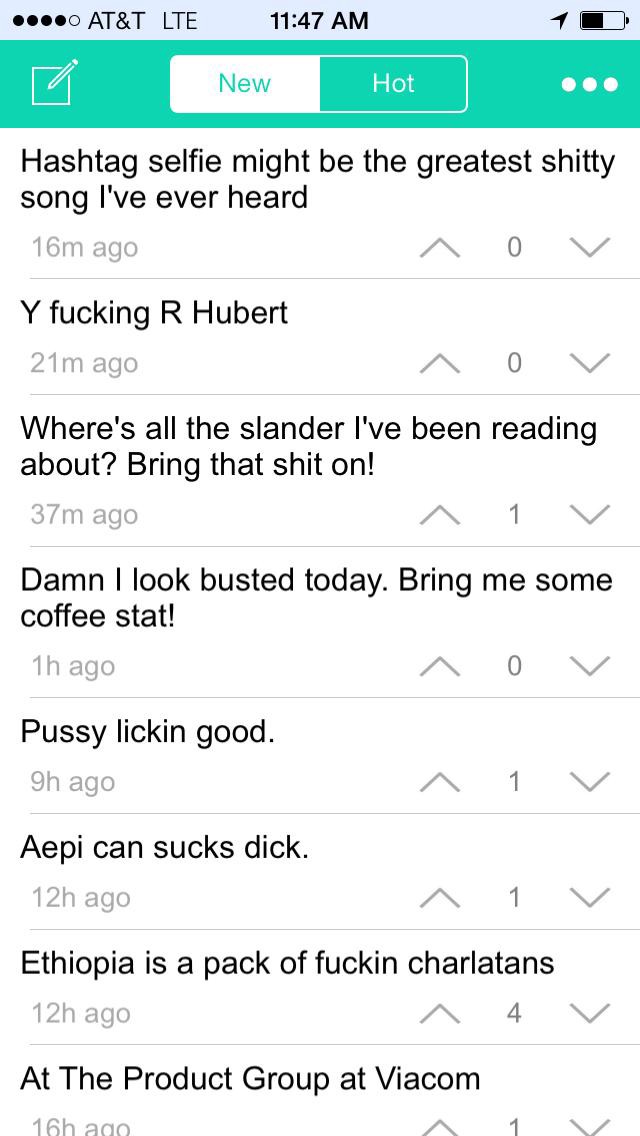The height and width of the screenshot is (1136, 640).
Task: Upvote the Ethiopia charlatans post
Action: pyautogui.click(x=440, y=1014)
